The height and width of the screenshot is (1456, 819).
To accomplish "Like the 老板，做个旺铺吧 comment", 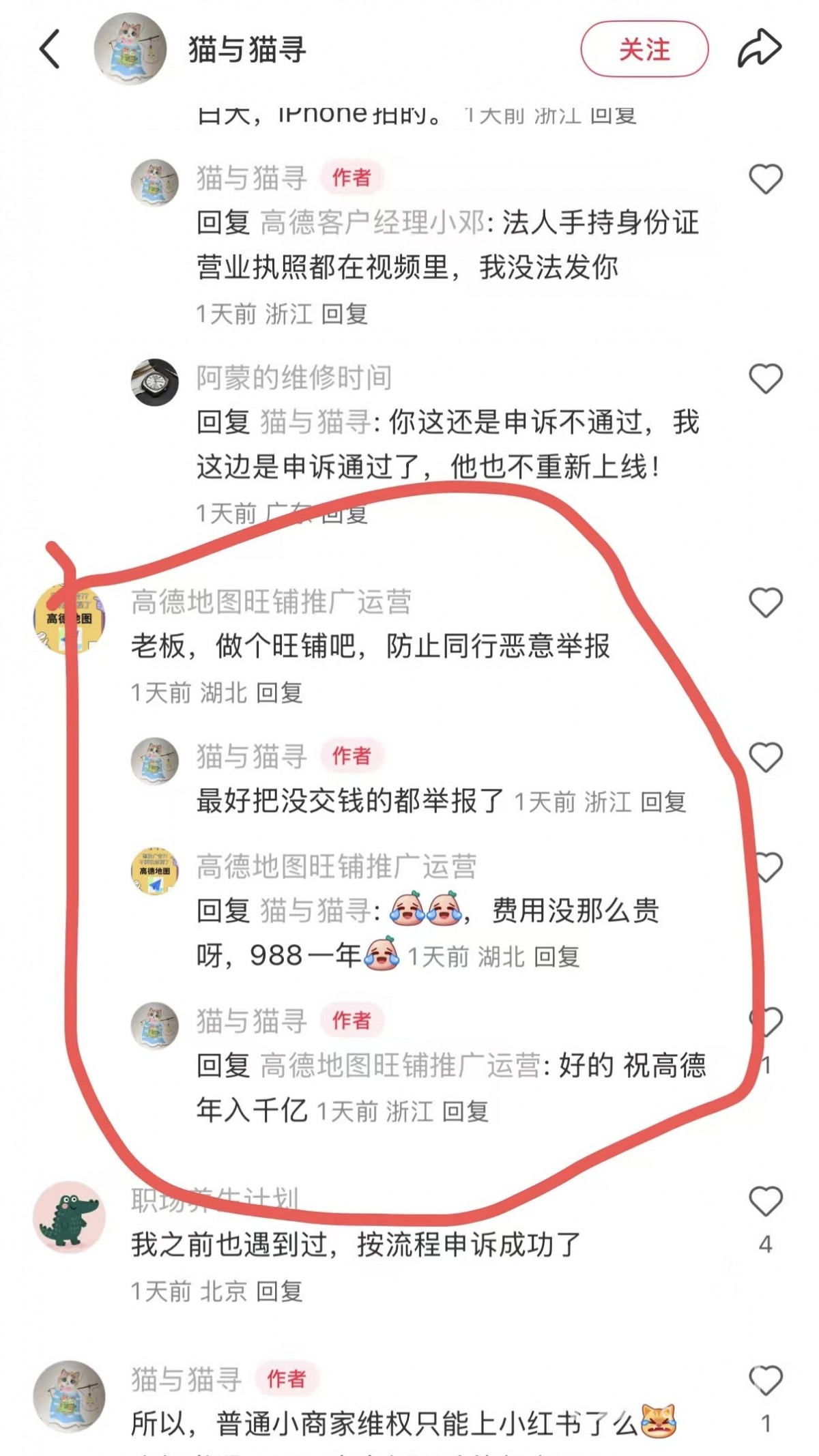I will pyautogui.click(x=765, y=602).
